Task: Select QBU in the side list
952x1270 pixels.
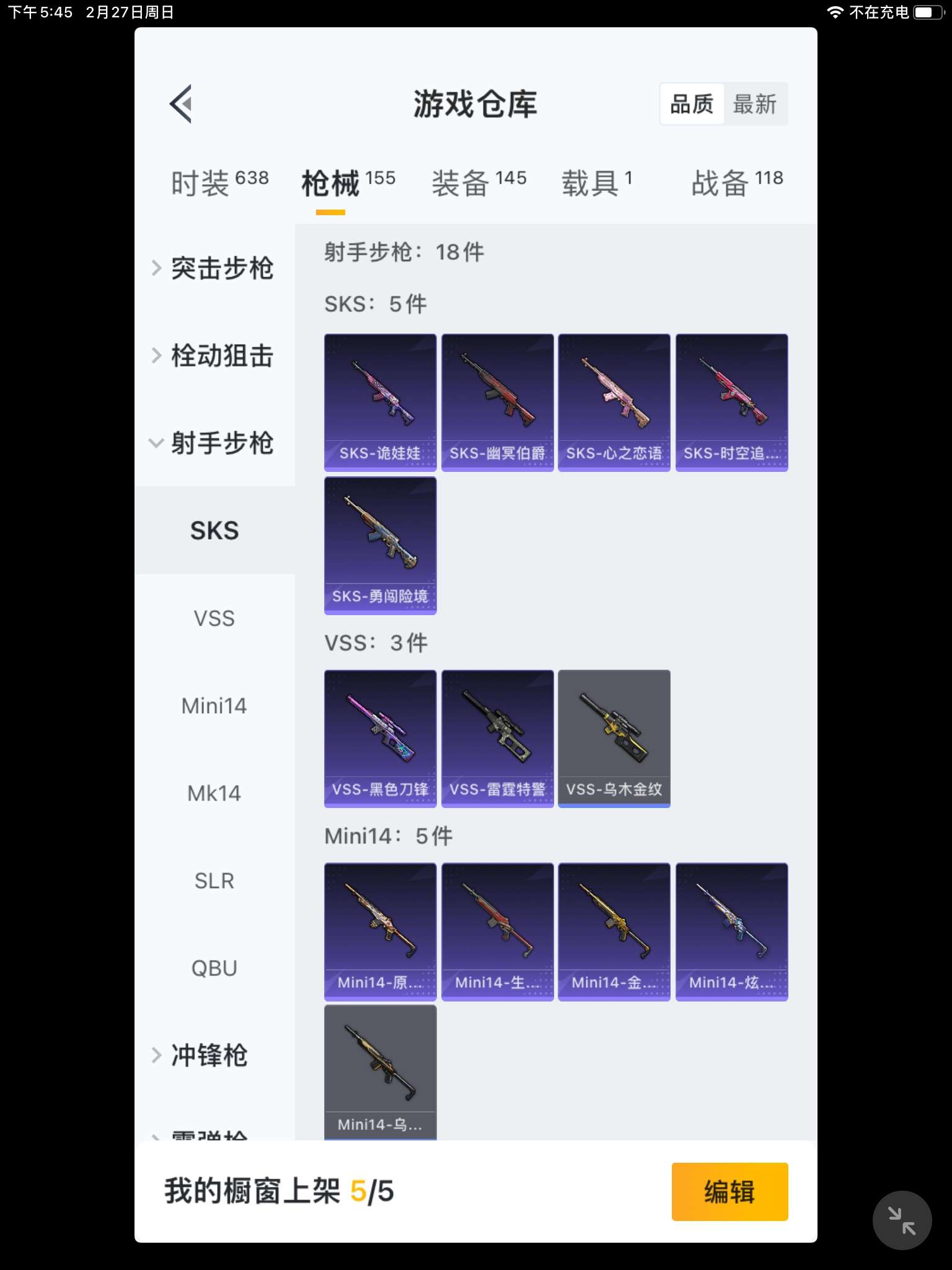Action: [x=214, y=968]
